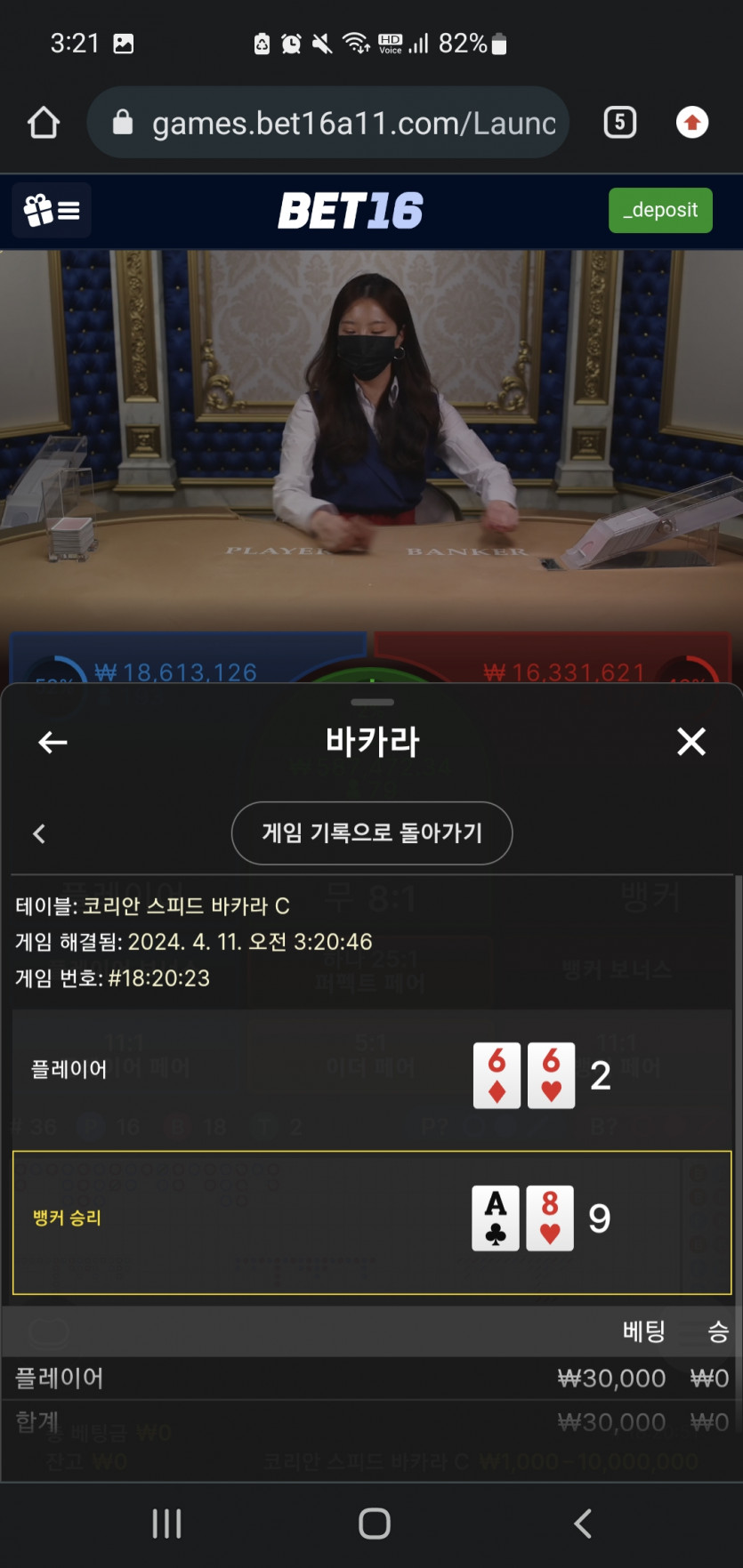Tap the small chevron for previous game

pos(39,833)
